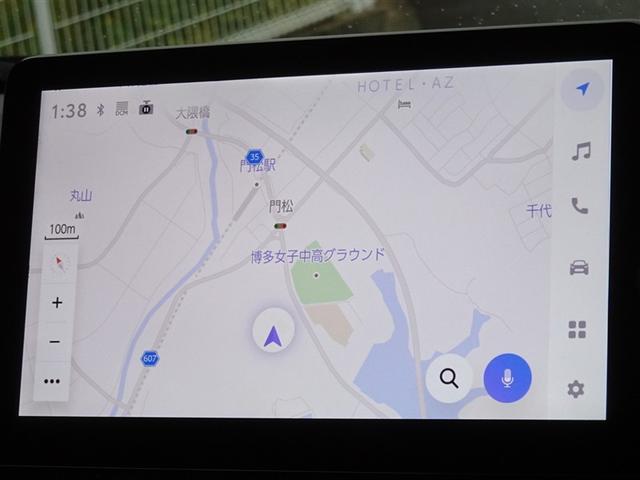Switch to the music tab

pyautogui.click(x=580, y=151)
